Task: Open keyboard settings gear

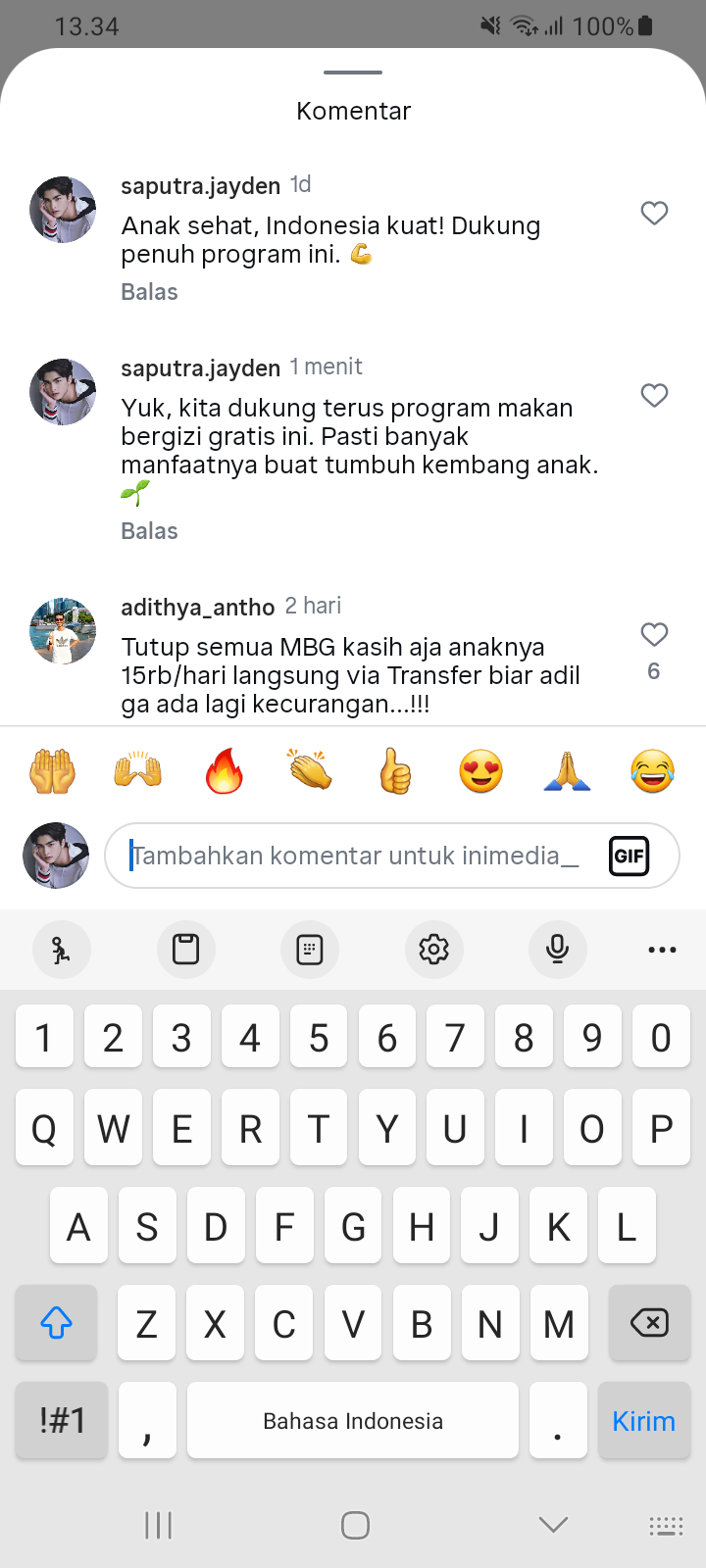Action: (433, 949)
